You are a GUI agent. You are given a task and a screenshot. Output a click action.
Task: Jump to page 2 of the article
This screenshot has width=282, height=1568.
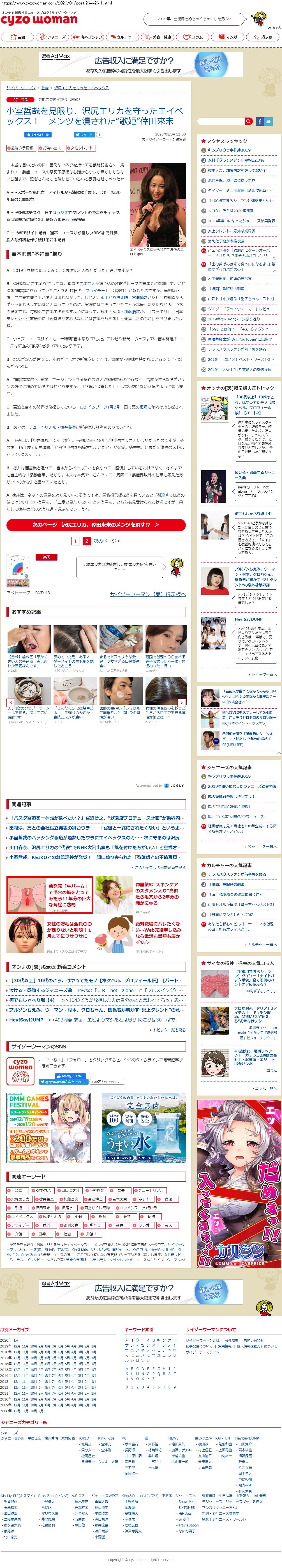(86, 541)
